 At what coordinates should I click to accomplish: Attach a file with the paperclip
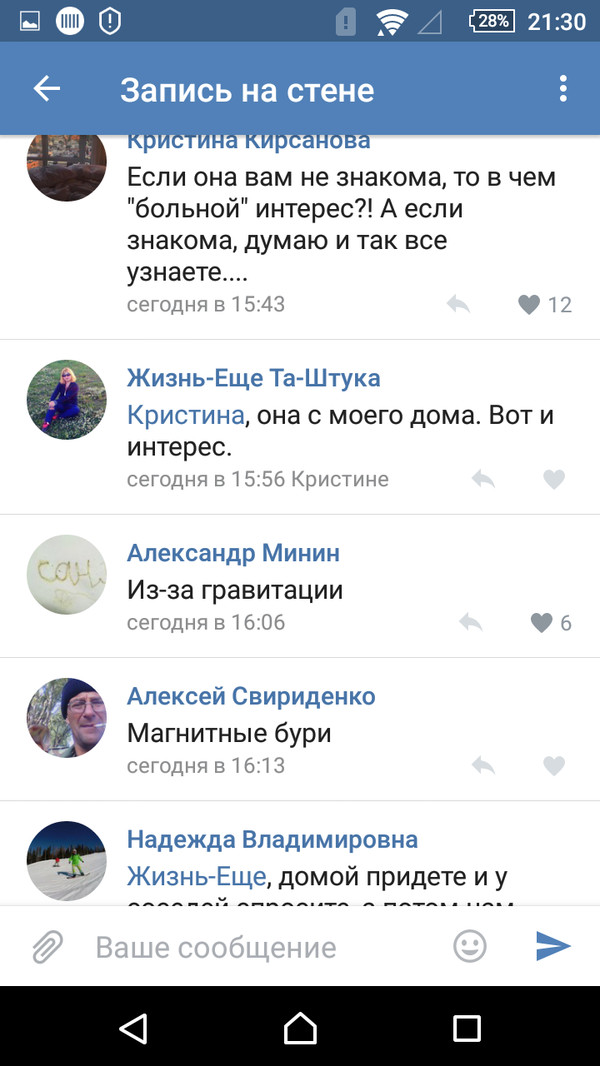coord(47,946)
